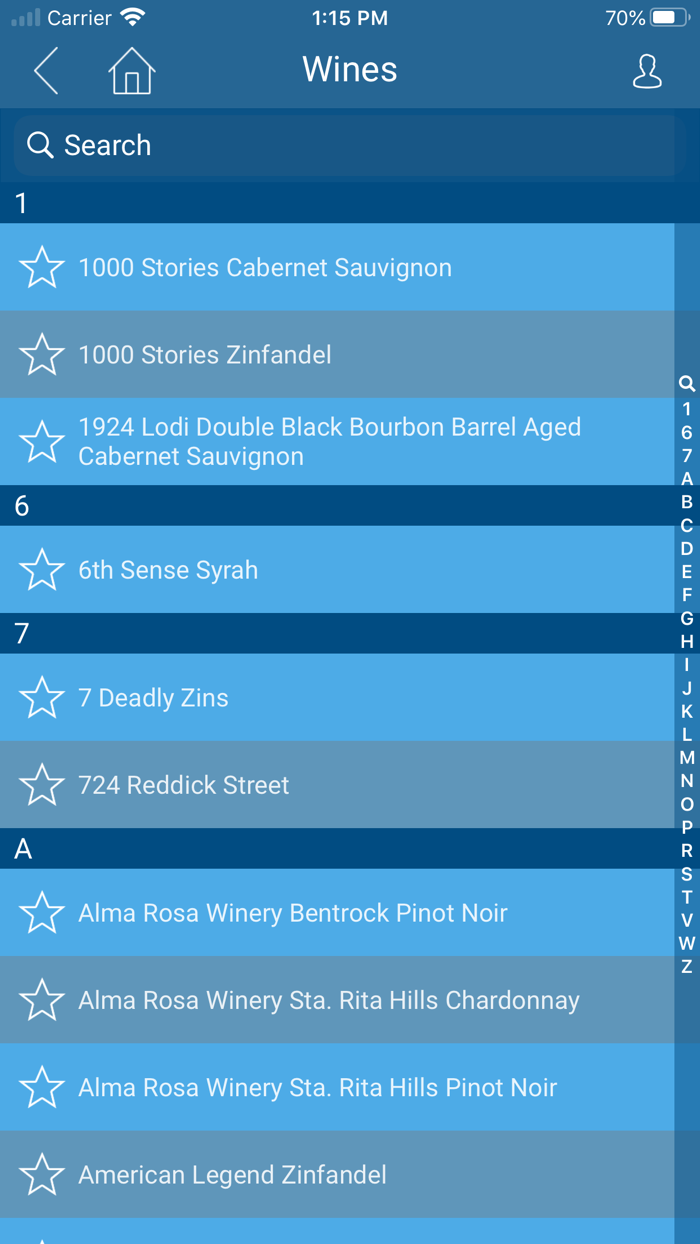700x1244 pixels.
Task: Favorite Alma Rosa Sta. Rita Hills Chardonnay
Action: [x=42, y=1000]
